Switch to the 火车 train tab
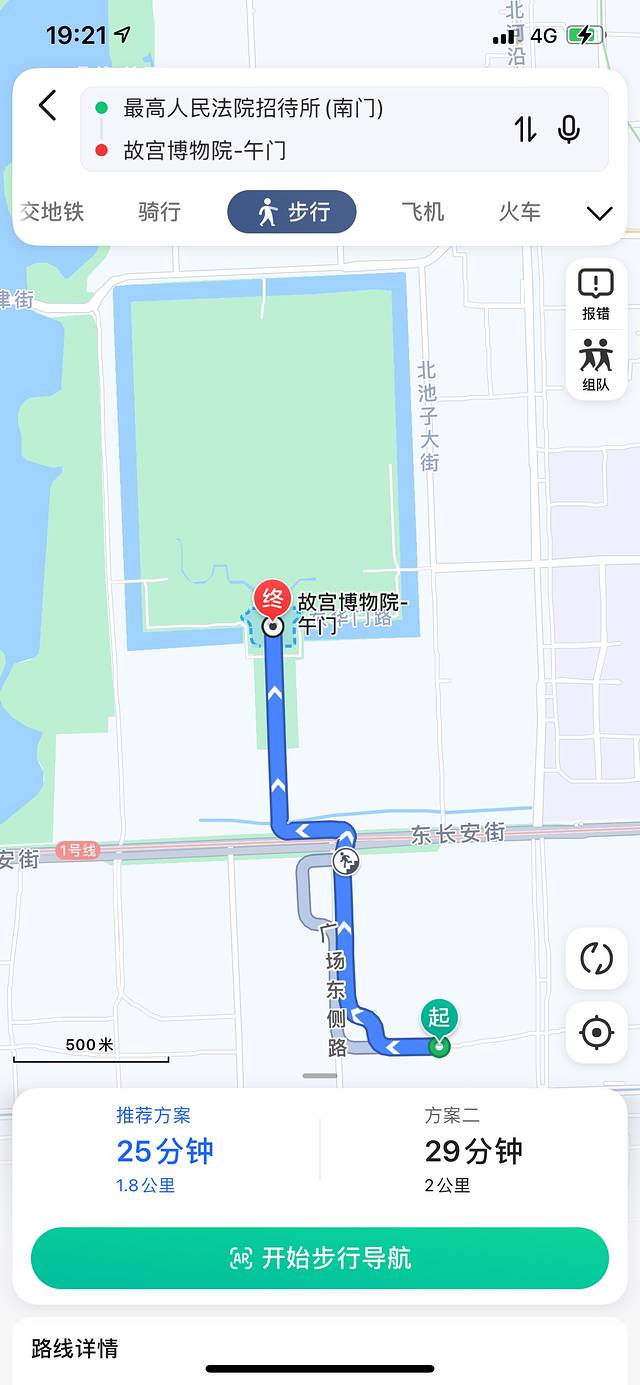Viewport: 640px width, 1385px height. (519, 212)
